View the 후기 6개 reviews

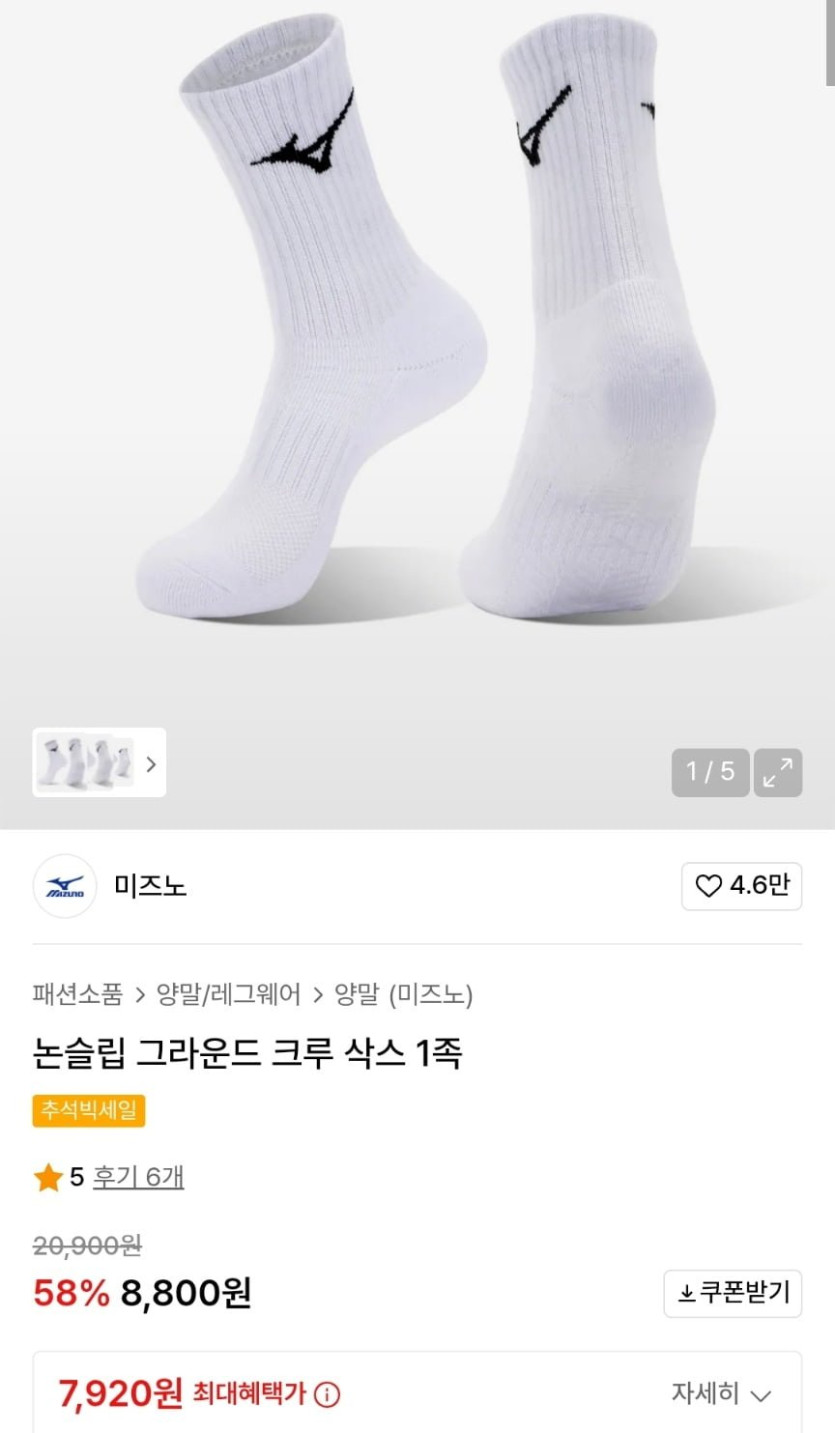pyautogui.click(x=138, y=1177)
